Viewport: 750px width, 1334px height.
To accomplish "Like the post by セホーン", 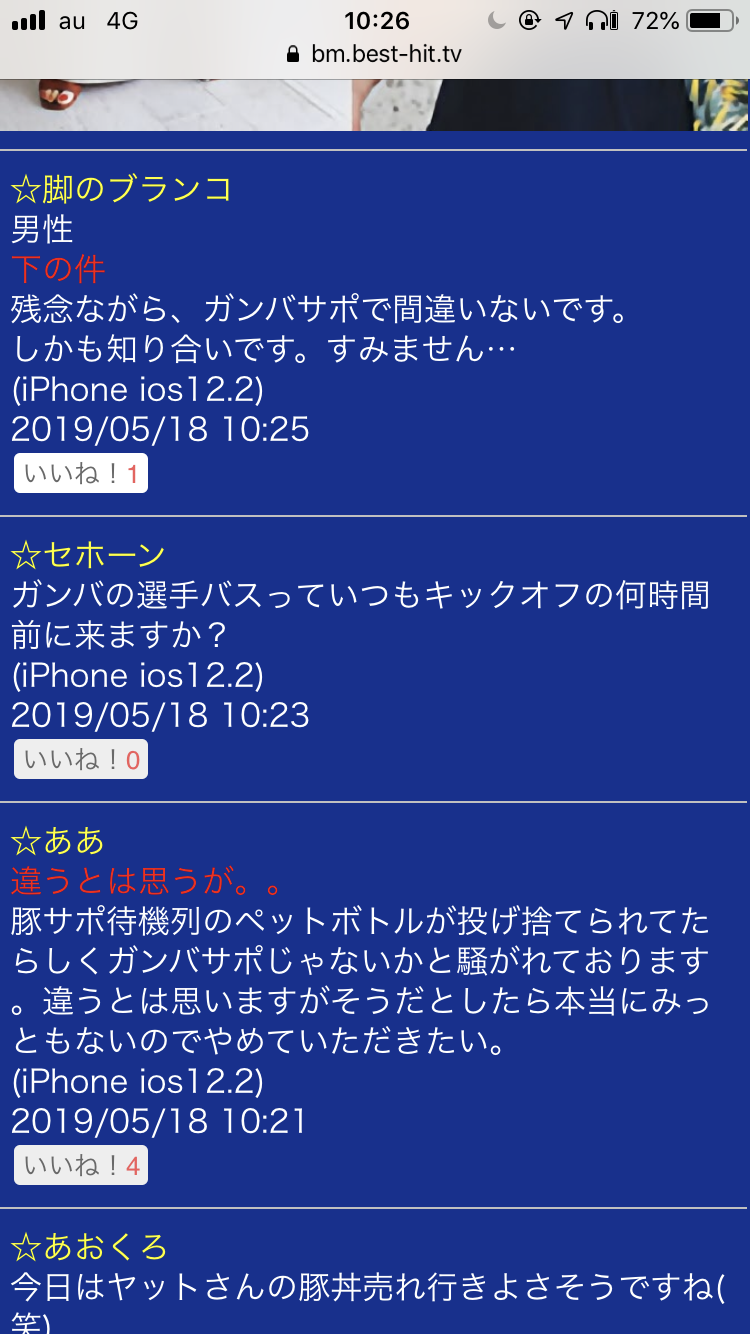I will 81,760.
